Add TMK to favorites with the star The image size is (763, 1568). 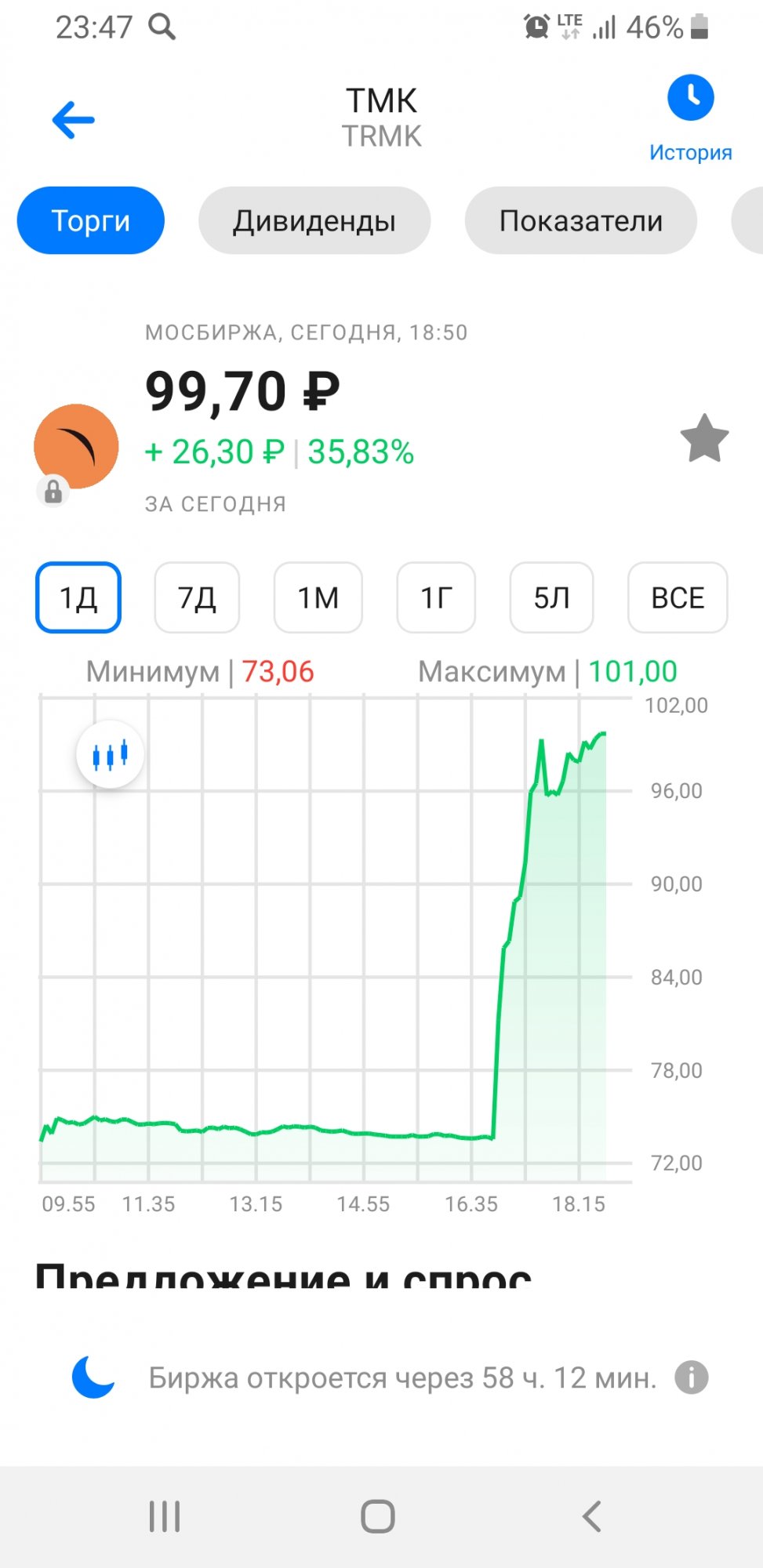pyautogui.click(x=703, y=439)
